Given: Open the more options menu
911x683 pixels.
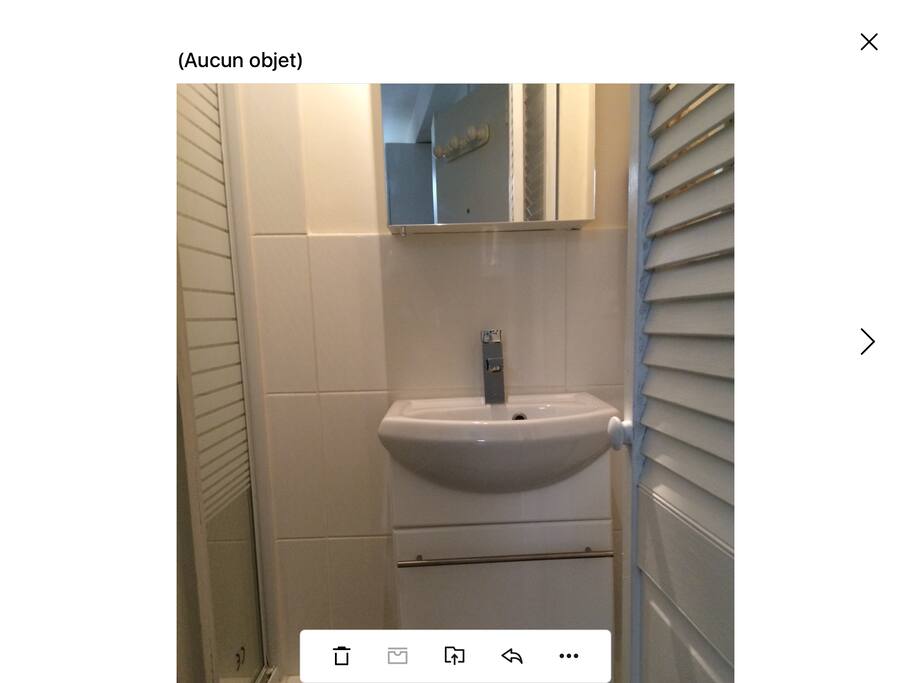Looking at the screenshot, I should pyautogui.click(x=569, y=656).
